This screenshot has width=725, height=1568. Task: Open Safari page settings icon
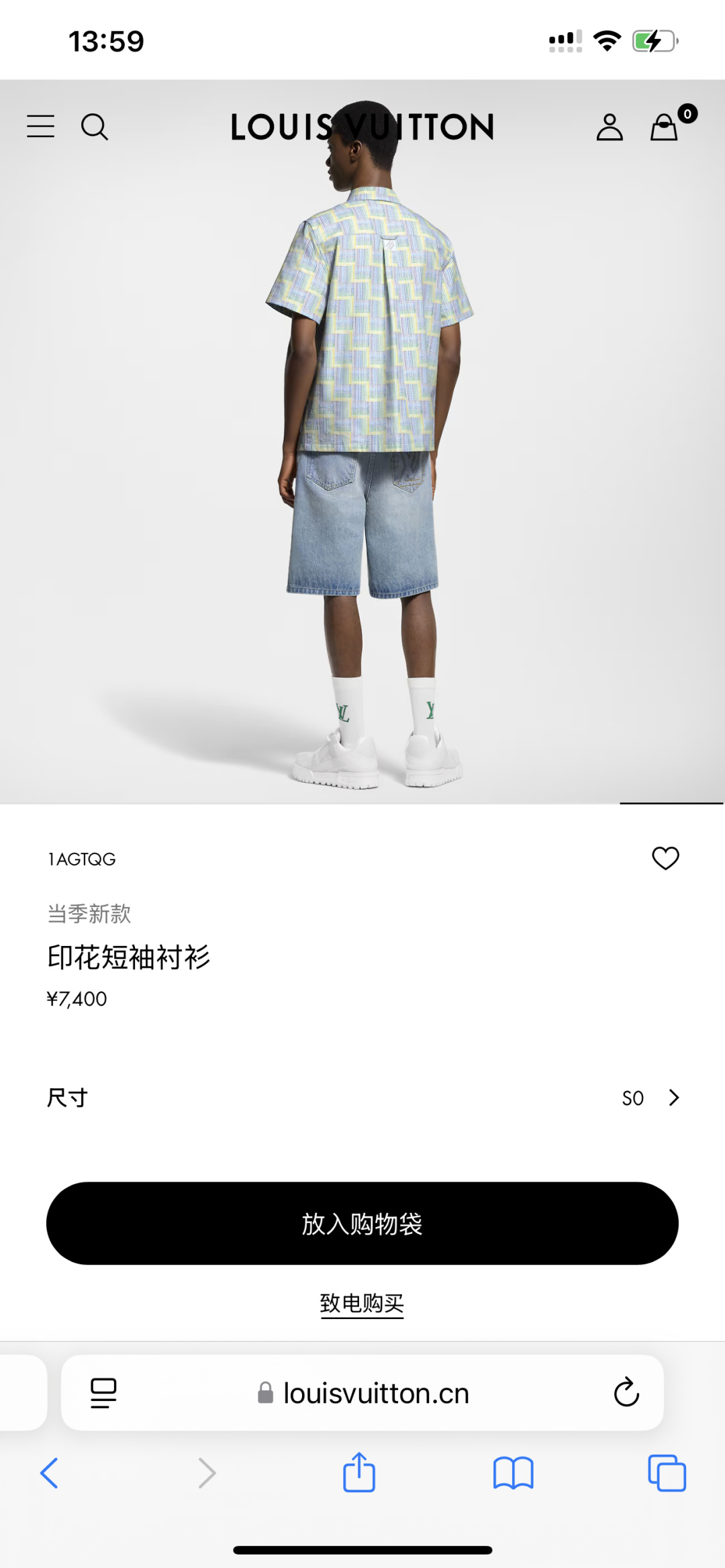(103, 1393)
